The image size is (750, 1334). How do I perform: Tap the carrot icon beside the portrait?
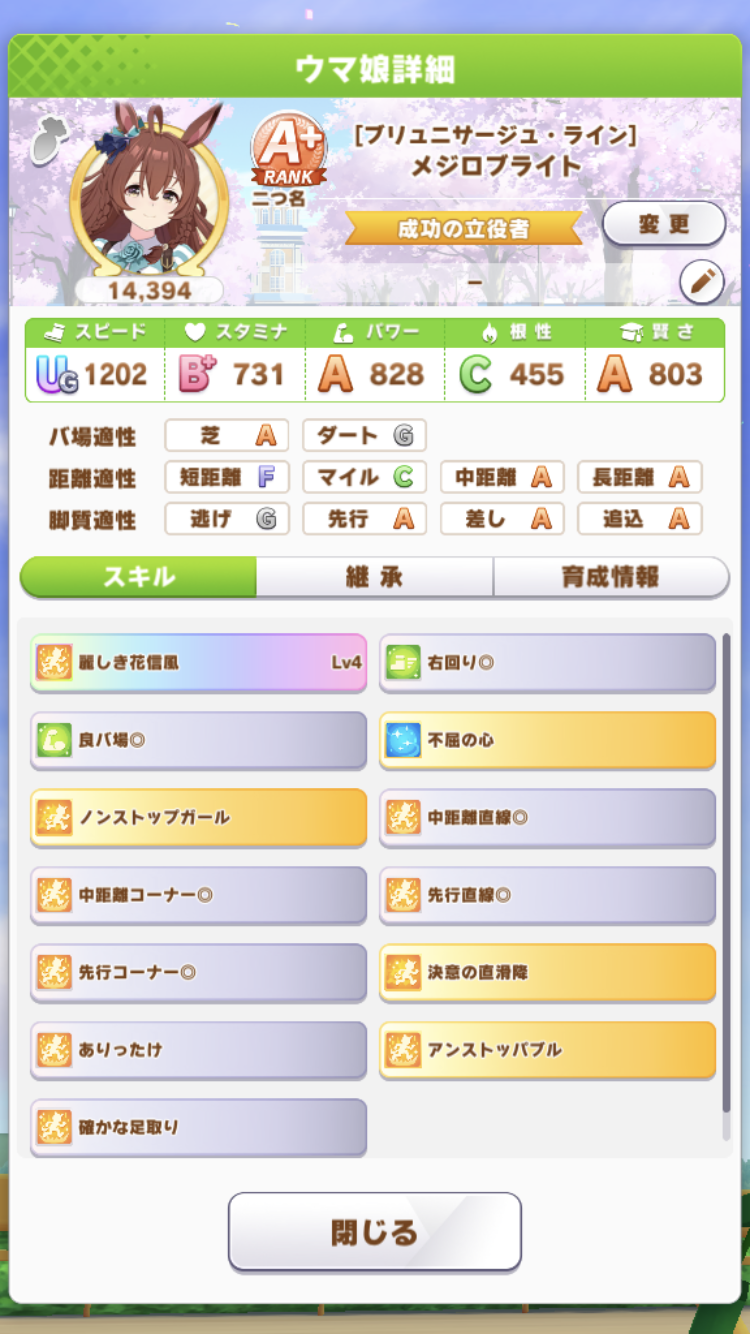tap(46, 139)
